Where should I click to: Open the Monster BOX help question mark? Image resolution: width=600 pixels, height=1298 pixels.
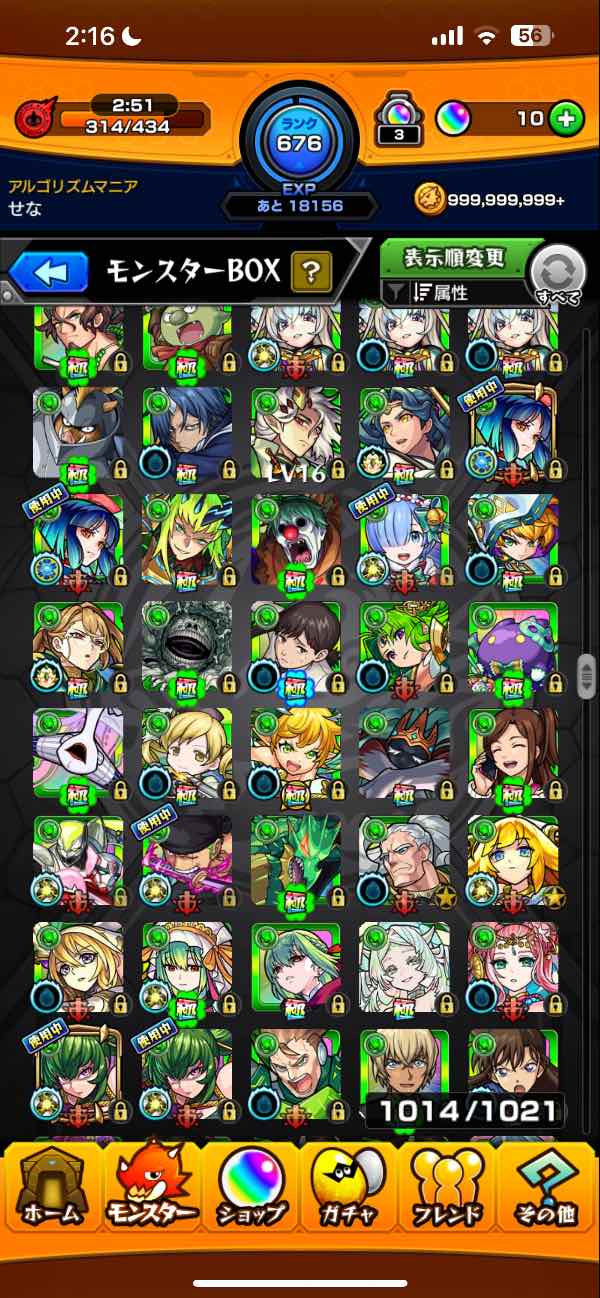(311, 271)
